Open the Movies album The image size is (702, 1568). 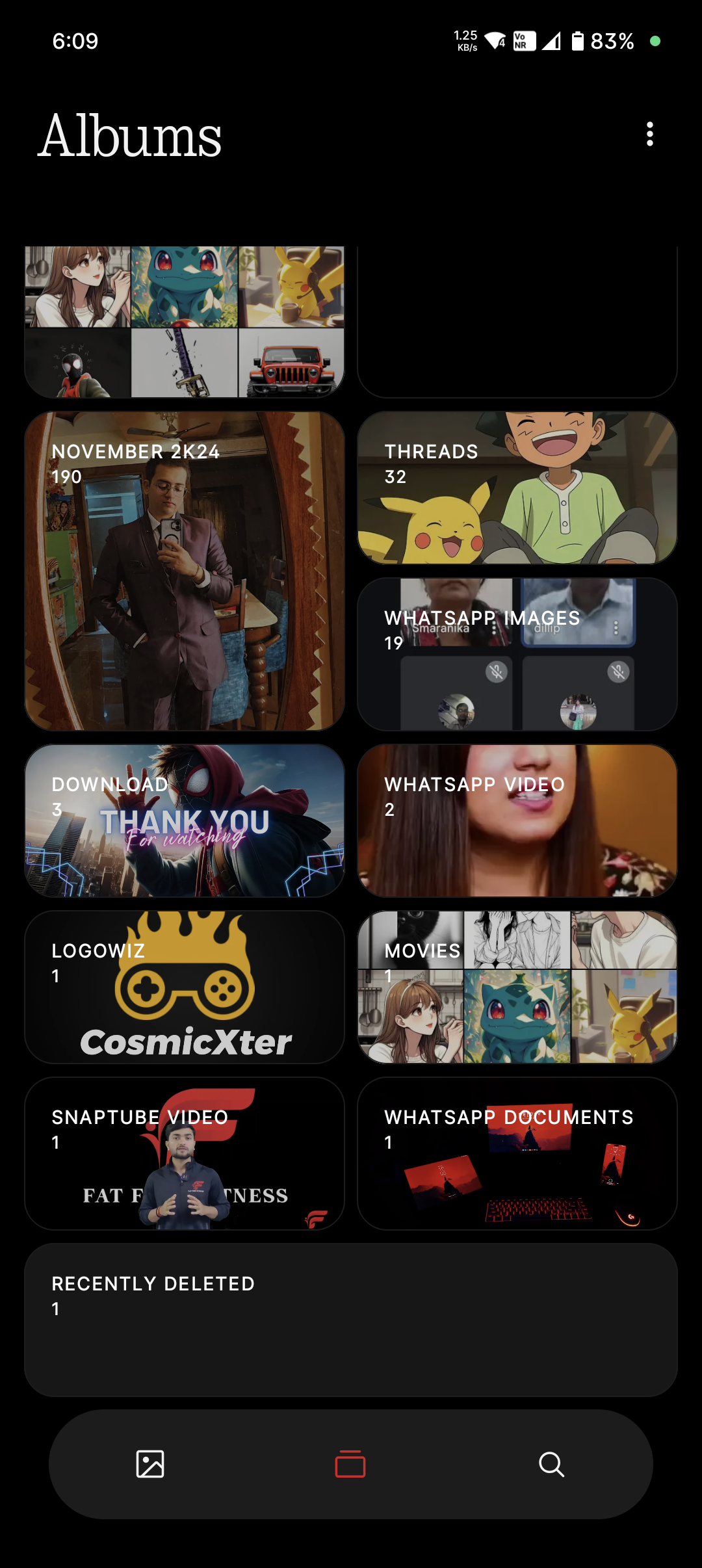pyautogui.click(x=517, y=987)
